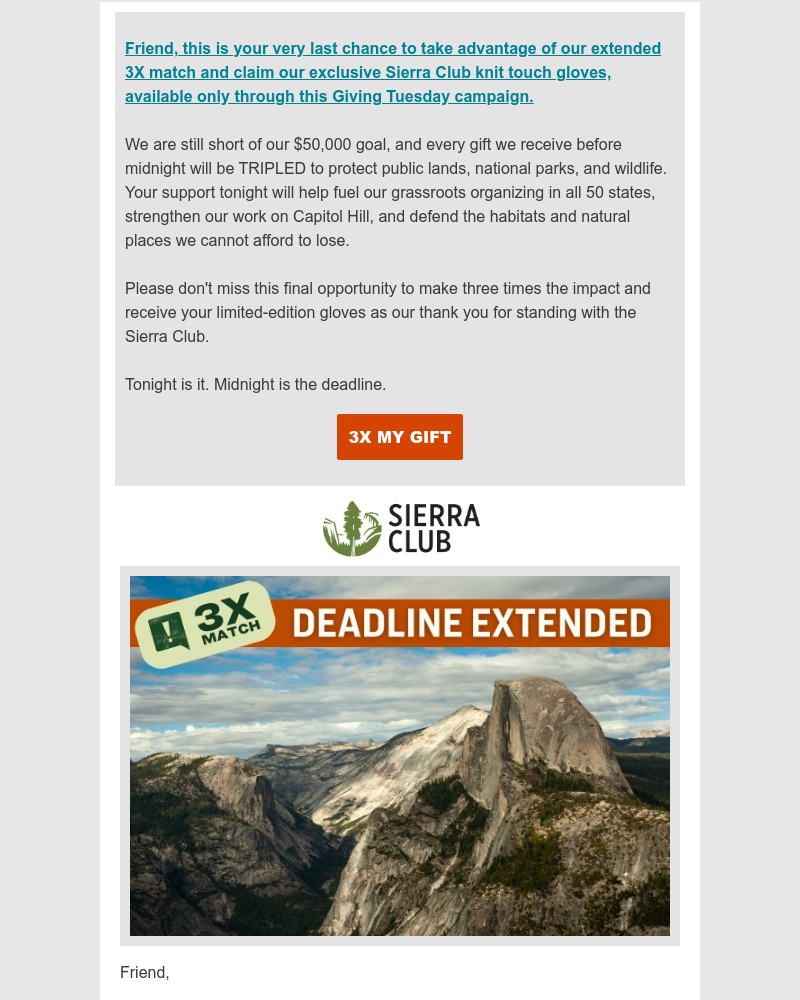Click the word "TRIPLED" in the body text
Screen dimensions: 800x1000
coord(273,168)
